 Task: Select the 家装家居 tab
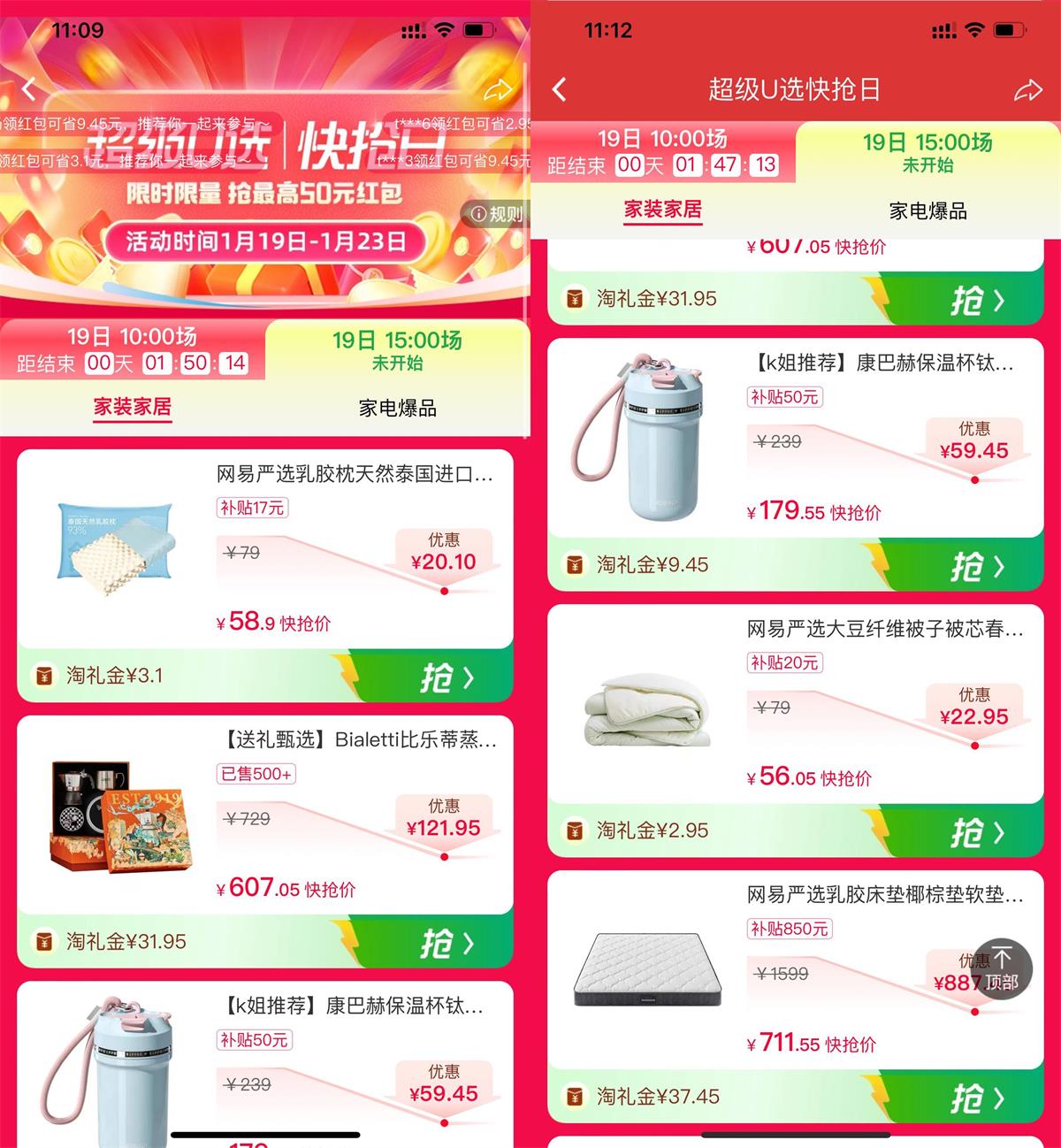point(663,210)
